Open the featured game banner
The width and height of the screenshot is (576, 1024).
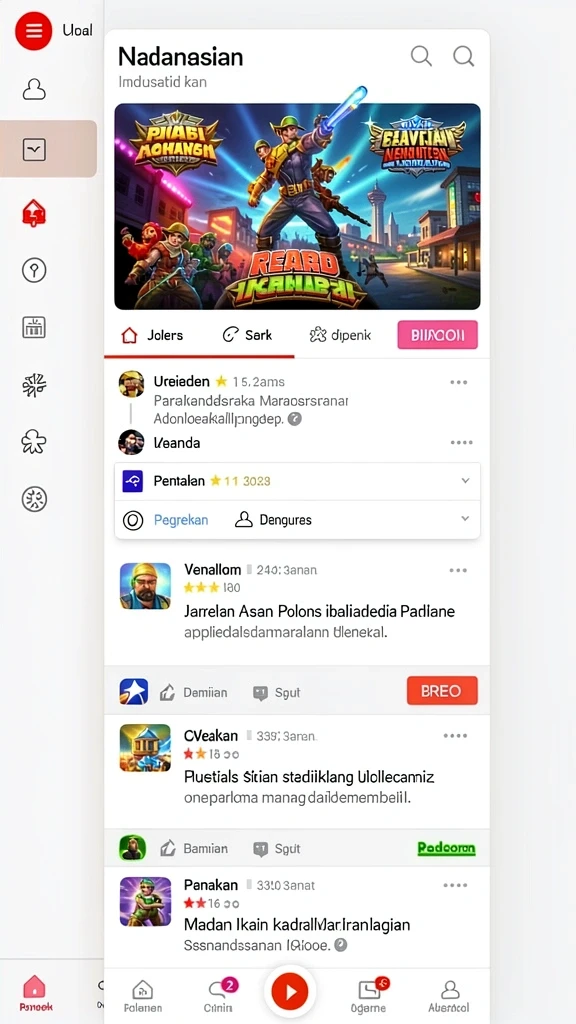pyautogui.click(x=297, y=206)
